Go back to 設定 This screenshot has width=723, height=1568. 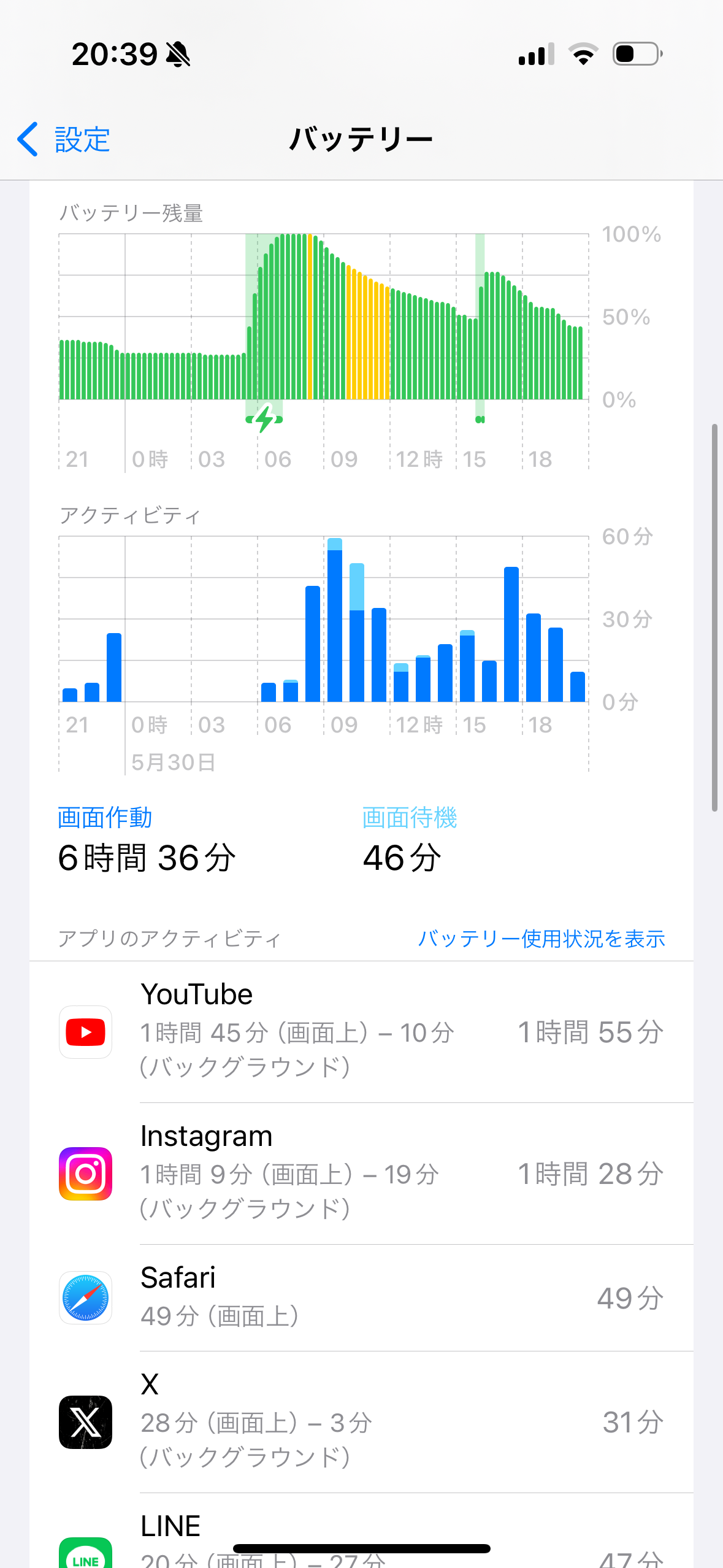64,139
